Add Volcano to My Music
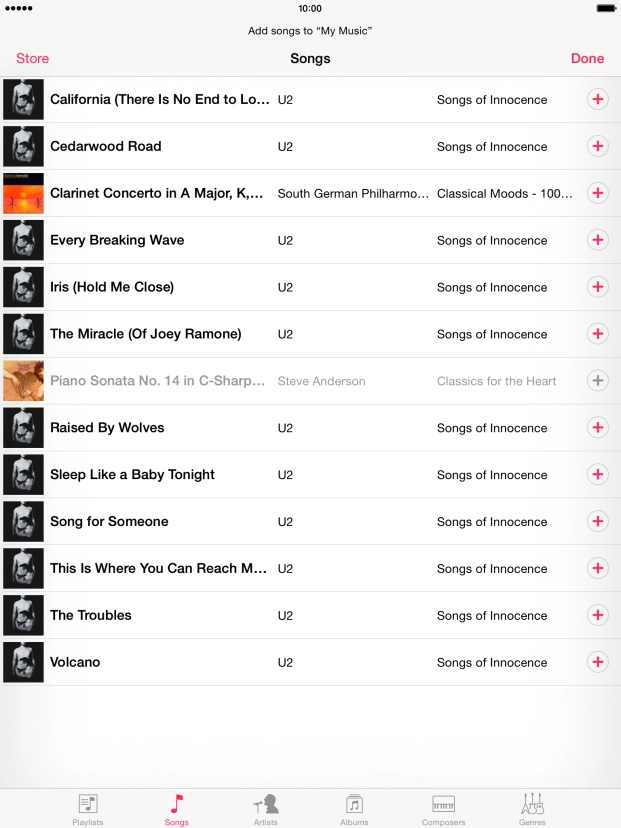Viewport: 621px width, 828px height. (597, 662)
